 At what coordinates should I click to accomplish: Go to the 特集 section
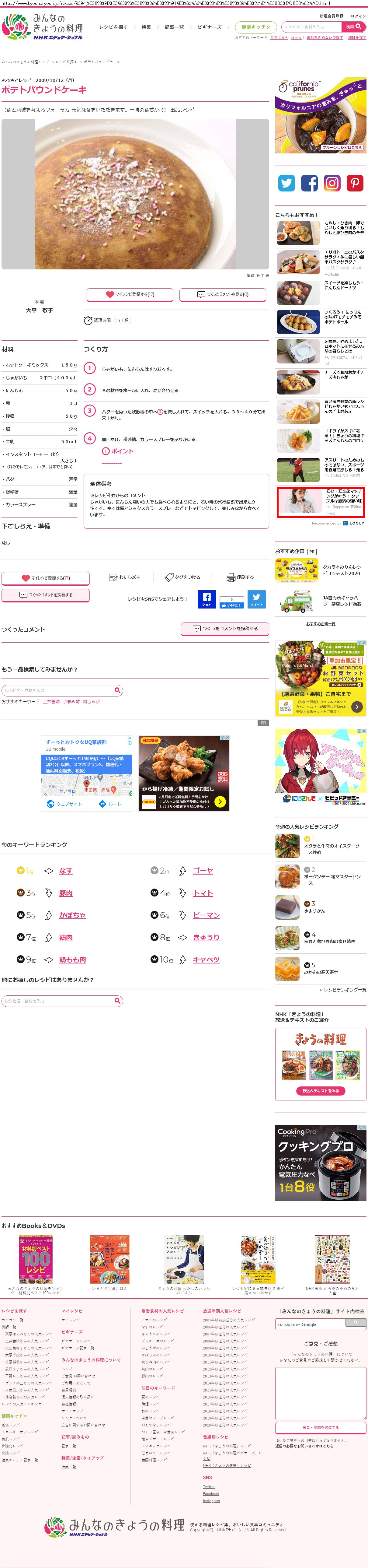(146, 27)
